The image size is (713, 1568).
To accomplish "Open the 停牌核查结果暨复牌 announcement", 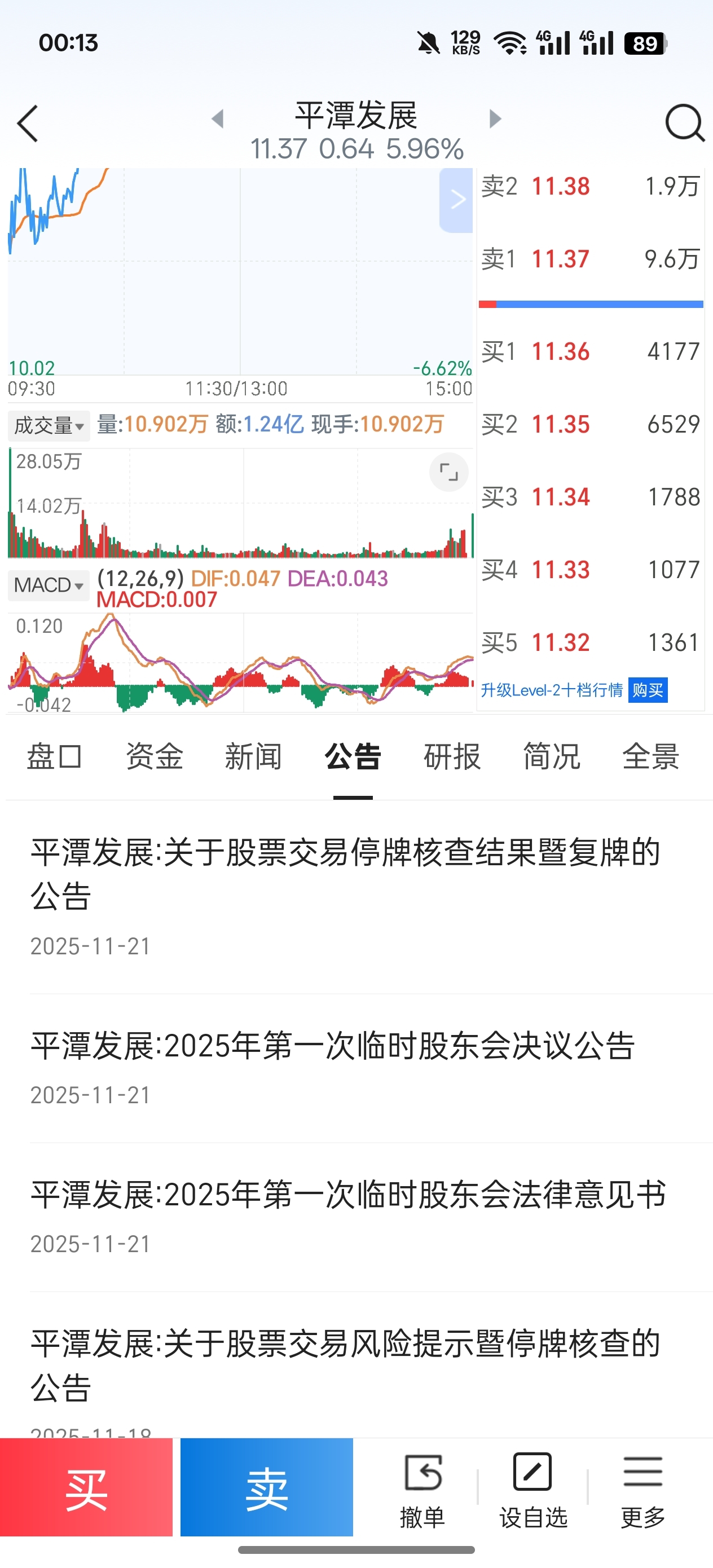I will [346, 874].
